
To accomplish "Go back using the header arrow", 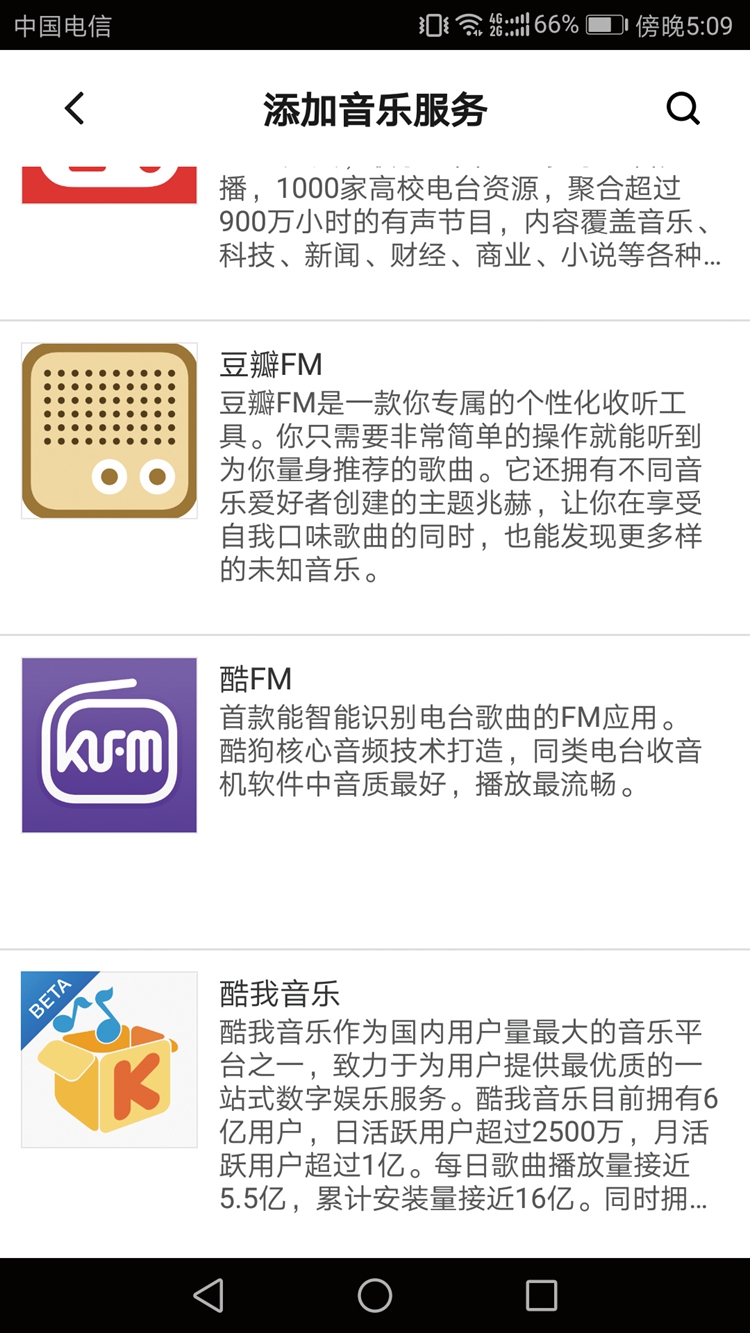I will pos(74,108).
